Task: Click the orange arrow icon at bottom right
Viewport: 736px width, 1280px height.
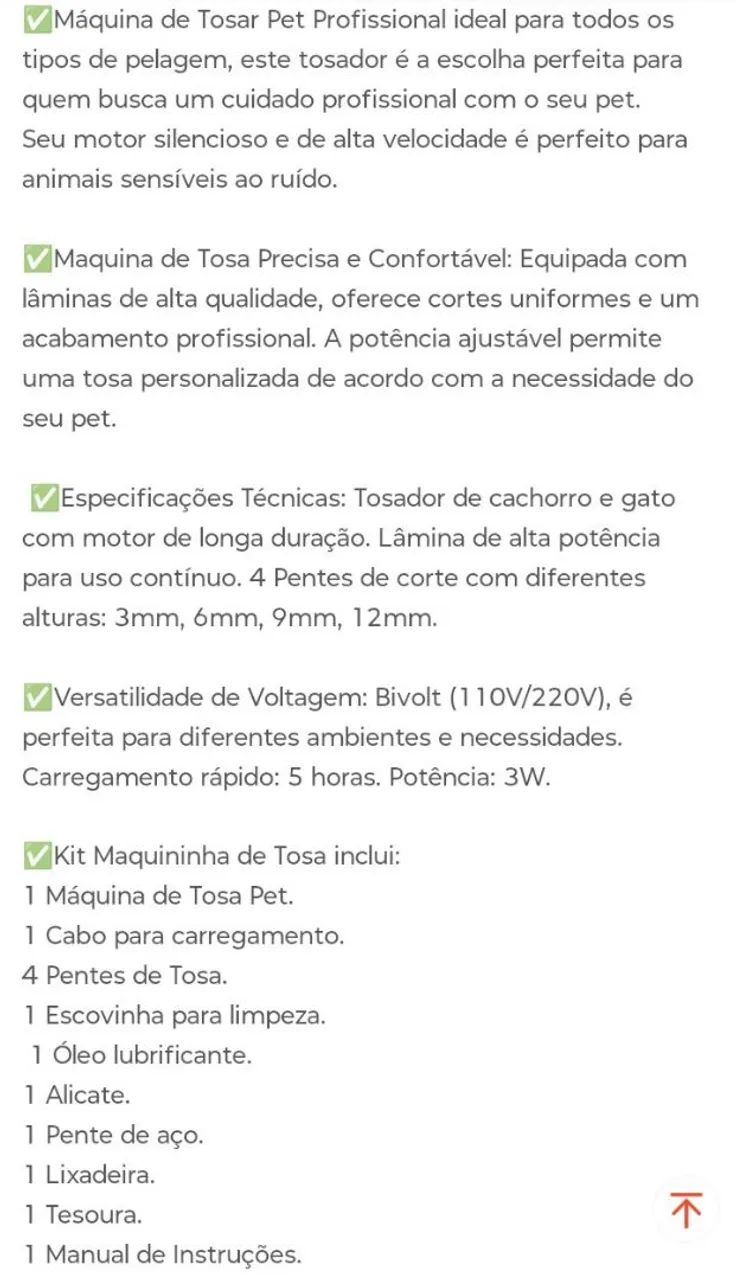Action: point(686,1211)
